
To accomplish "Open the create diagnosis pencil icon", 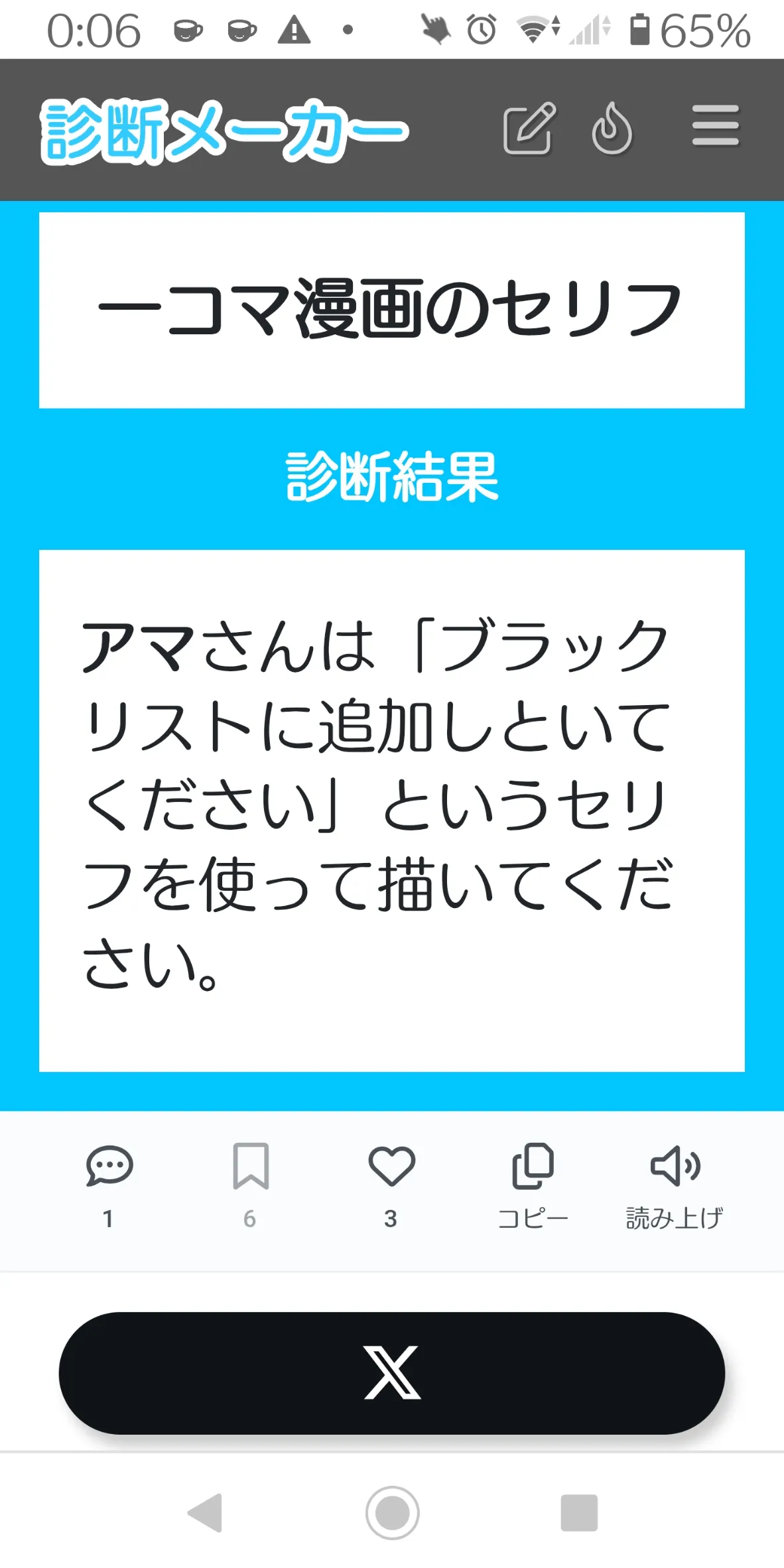I will tap(529, 129).
